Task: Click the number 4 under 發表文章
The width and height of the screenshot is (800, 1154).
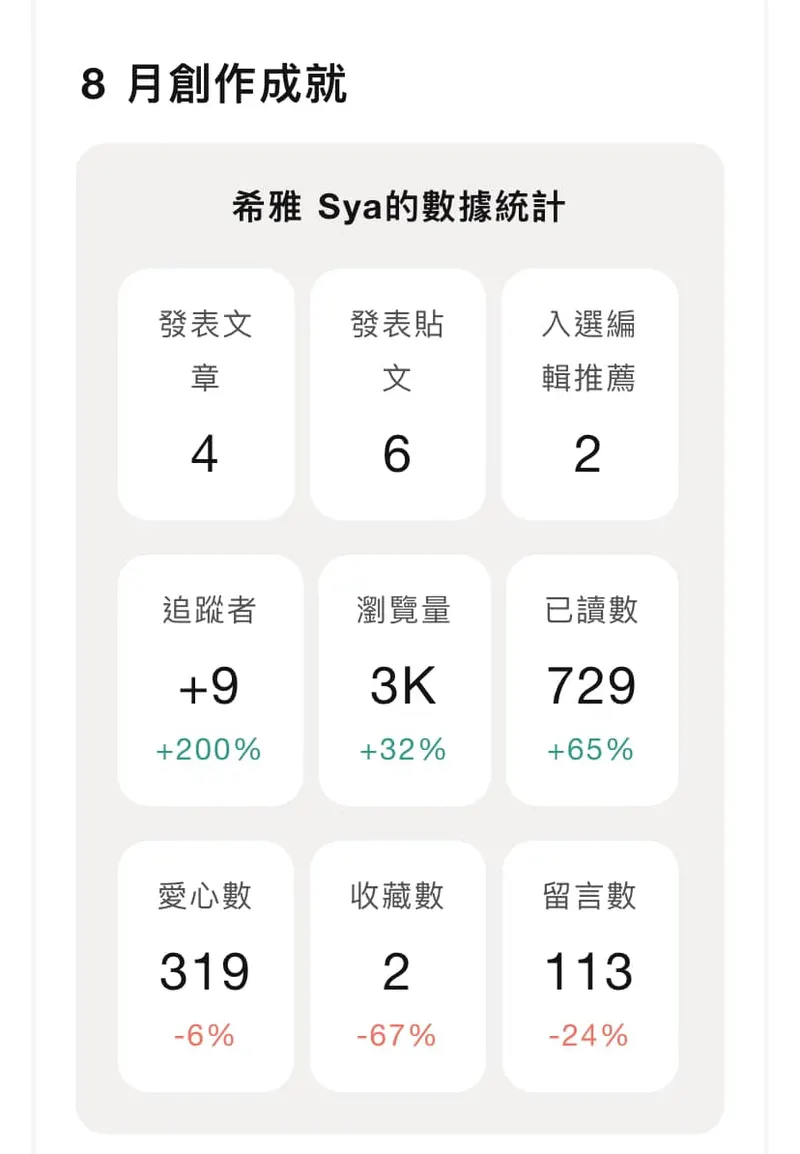Action: pos(206,456)
